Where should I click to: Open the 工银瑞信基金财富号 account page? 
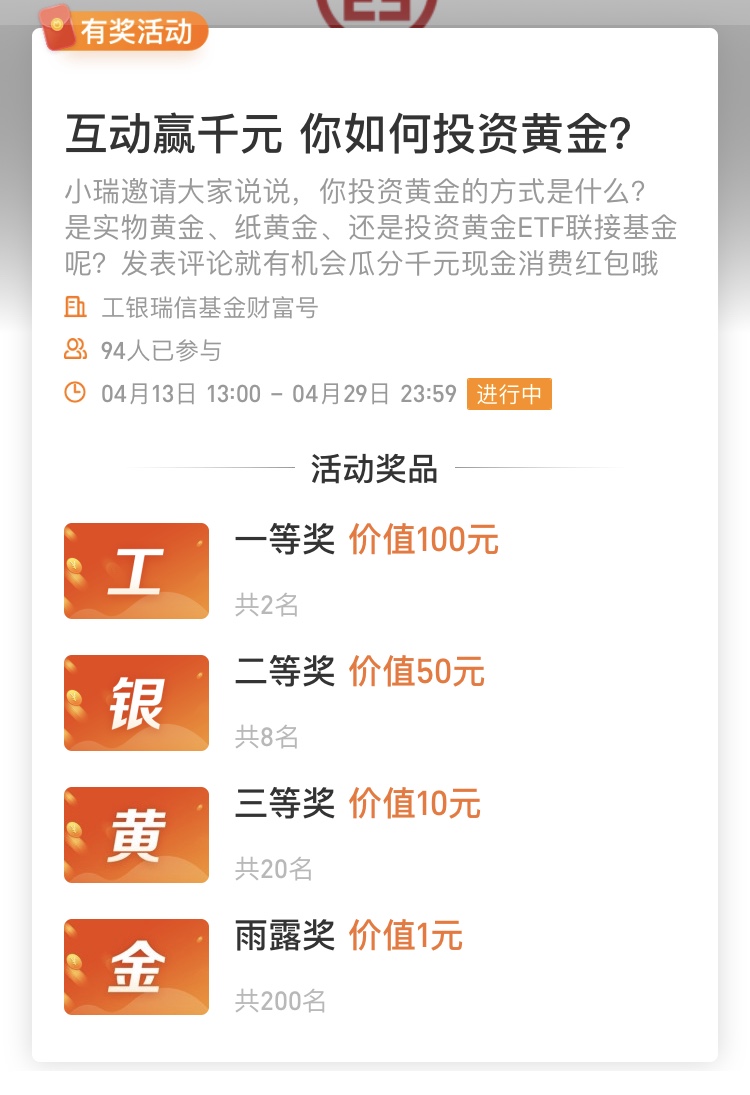coord(209,308)
